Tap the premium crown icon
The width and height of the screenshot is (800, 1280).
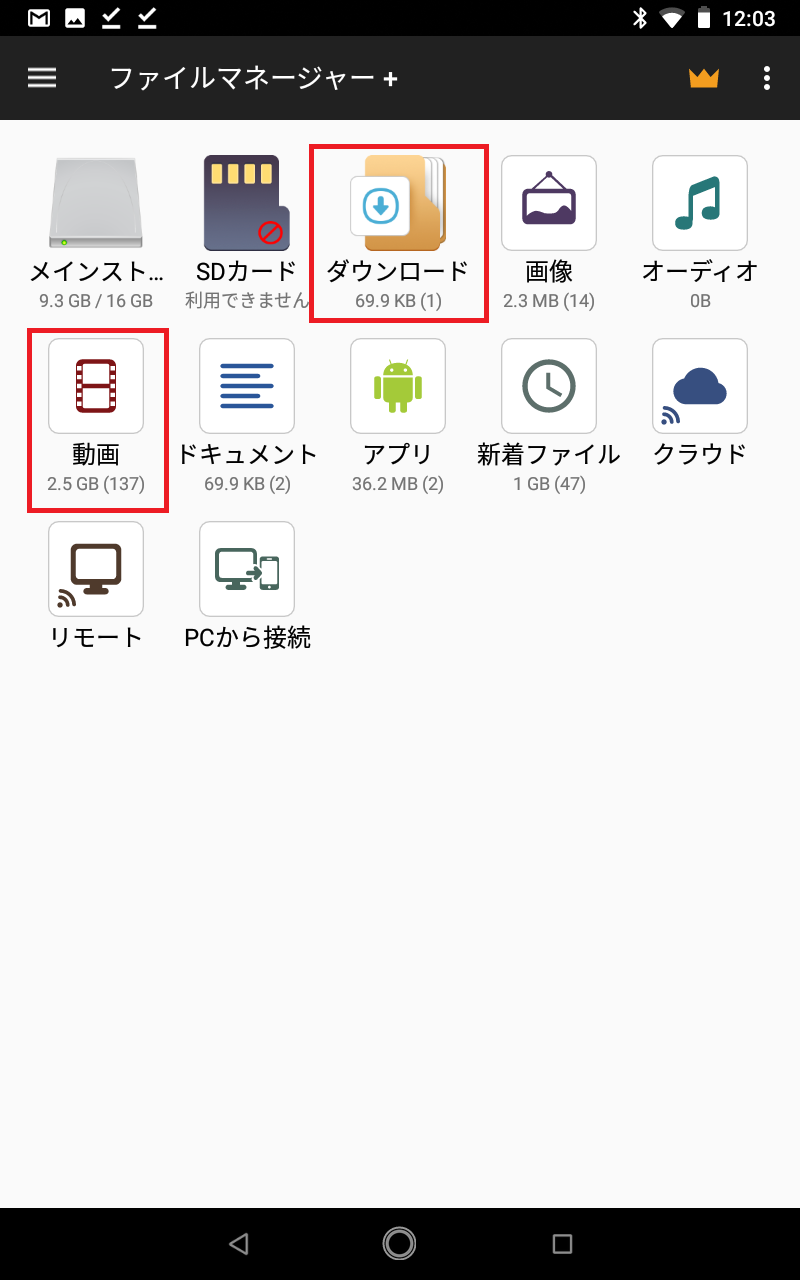click(x=704, y=78)
